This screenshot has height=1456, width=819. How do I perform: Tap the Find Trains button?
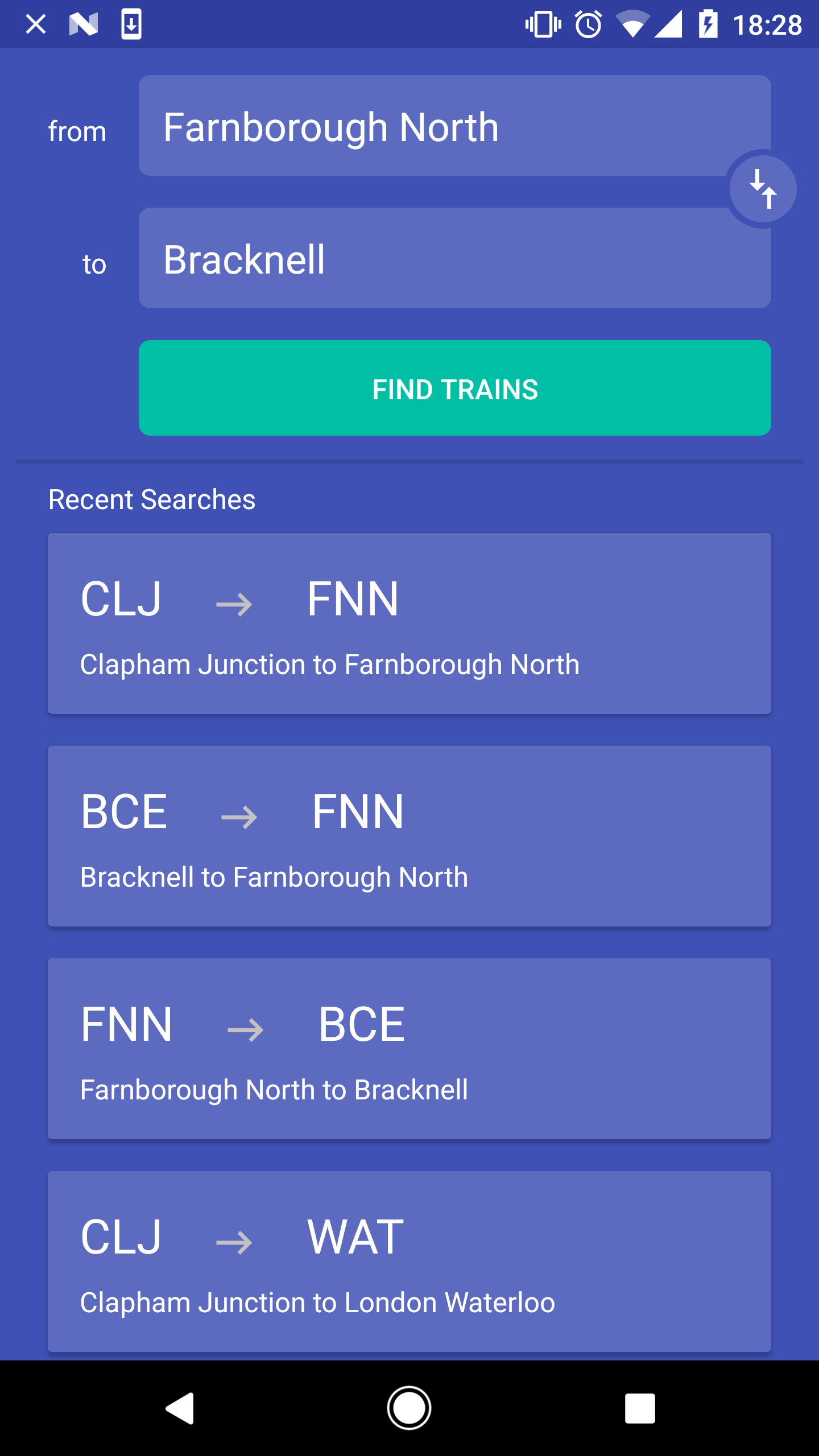pyautogui.click(x=454, y=388)
